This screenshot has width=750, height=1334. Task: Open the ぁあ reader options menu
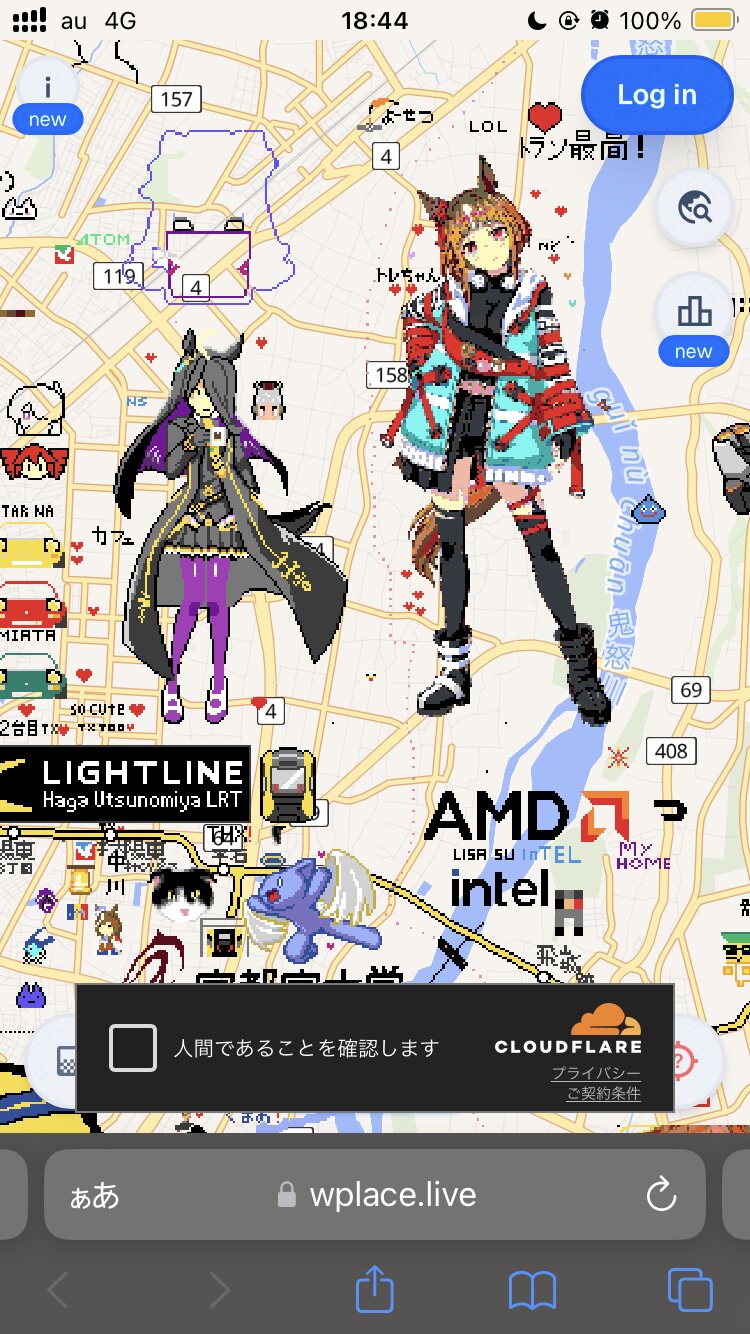pos(94,1195)
